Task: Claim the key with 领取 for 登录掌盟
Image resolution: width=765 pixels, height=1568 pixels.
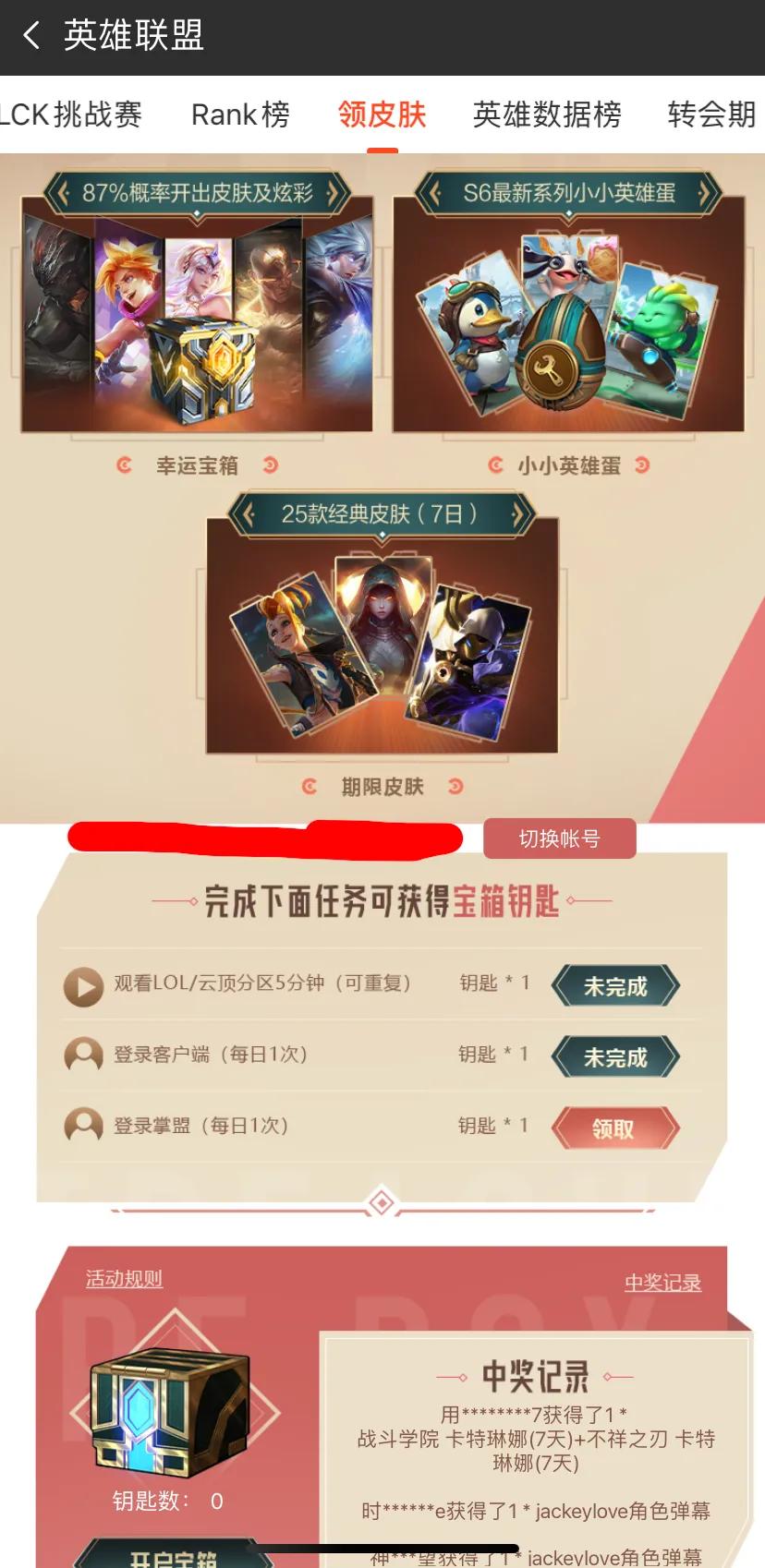Action: [615, 1128]
